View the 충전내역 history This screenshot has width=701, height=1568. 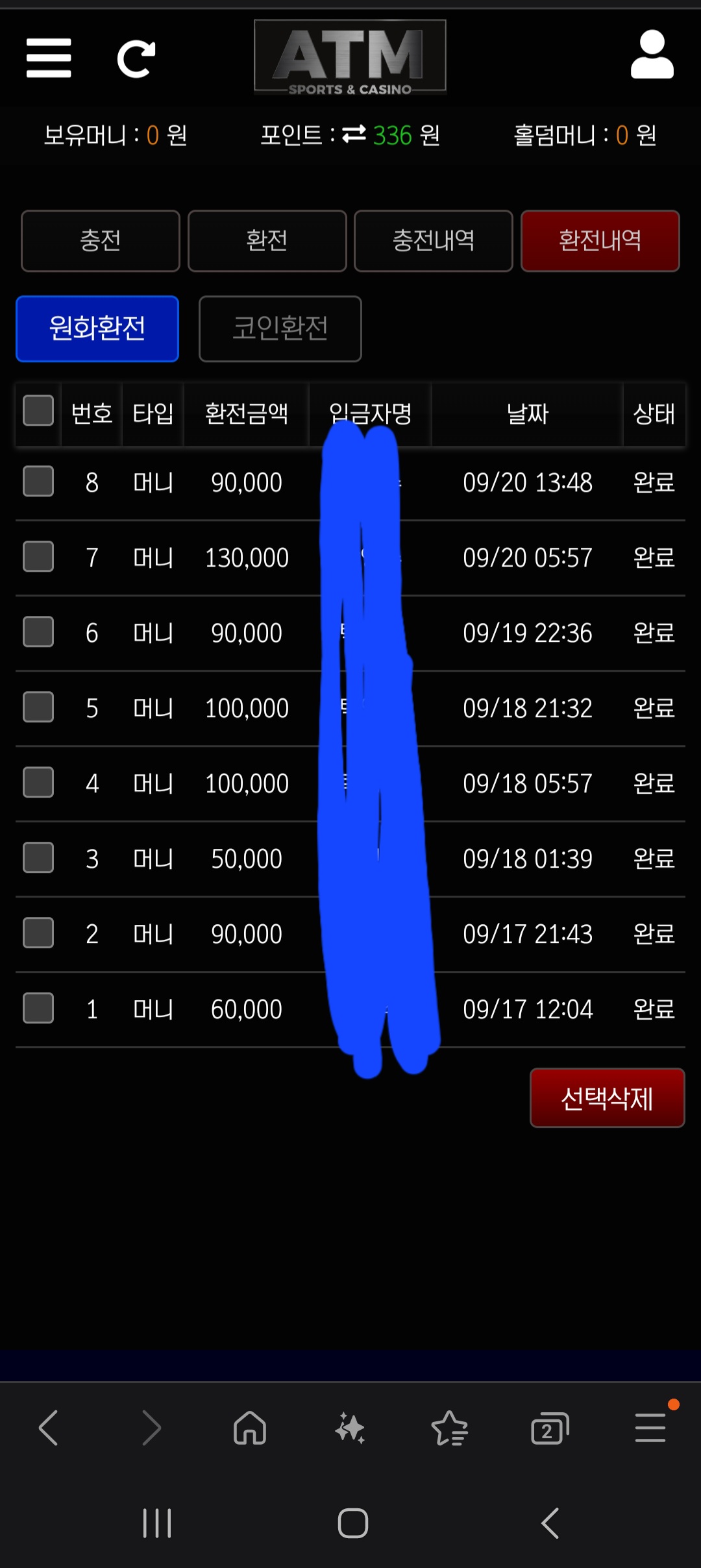point(433,241)
